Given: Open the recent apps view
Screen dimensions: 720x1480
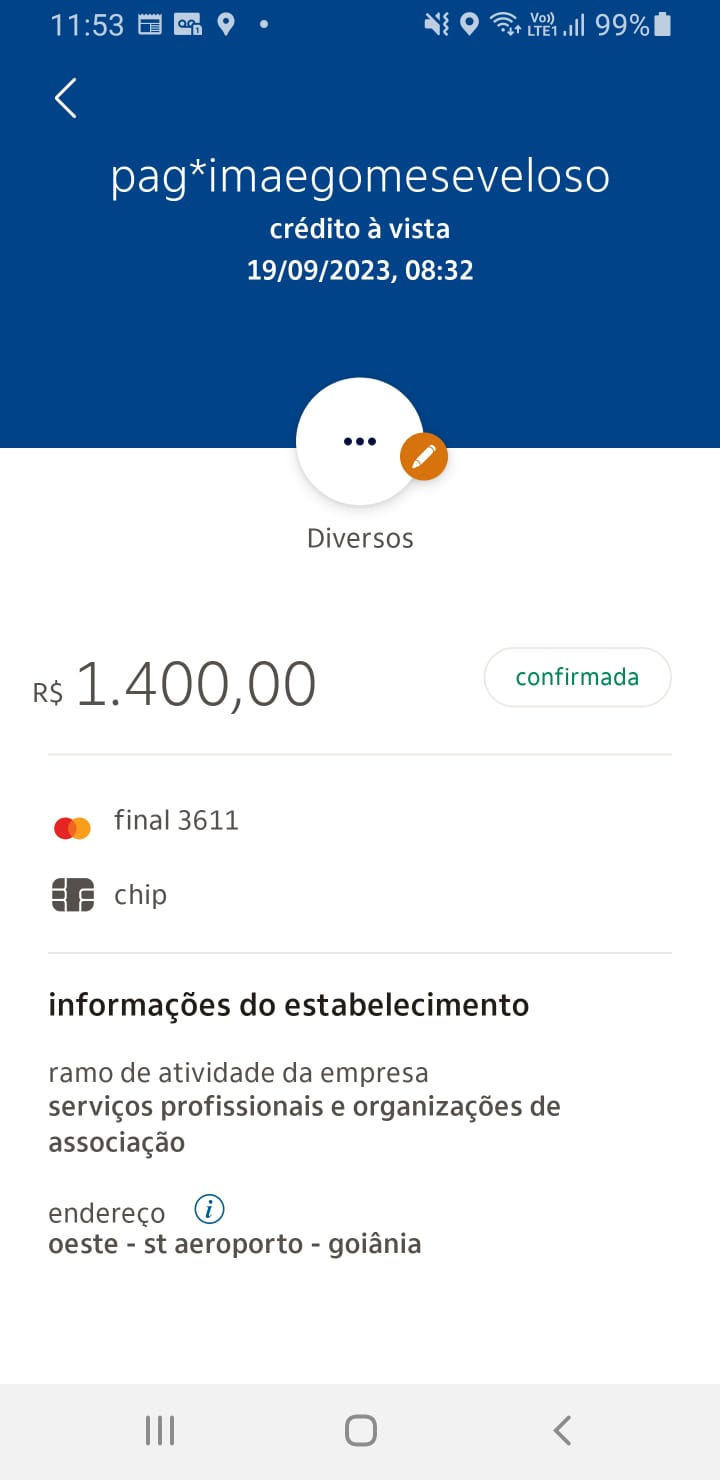Looking at the screenshot, I should coord(160,1430).
